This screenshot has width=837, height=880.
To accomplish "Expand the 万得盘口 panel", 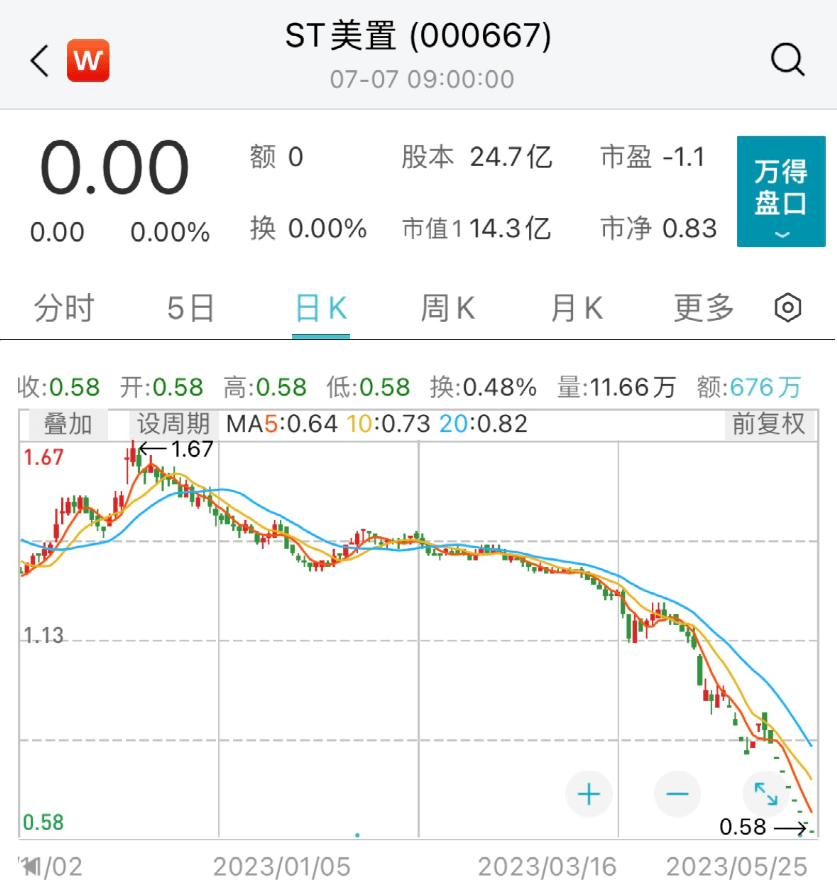I will click(x=781, y=192).
